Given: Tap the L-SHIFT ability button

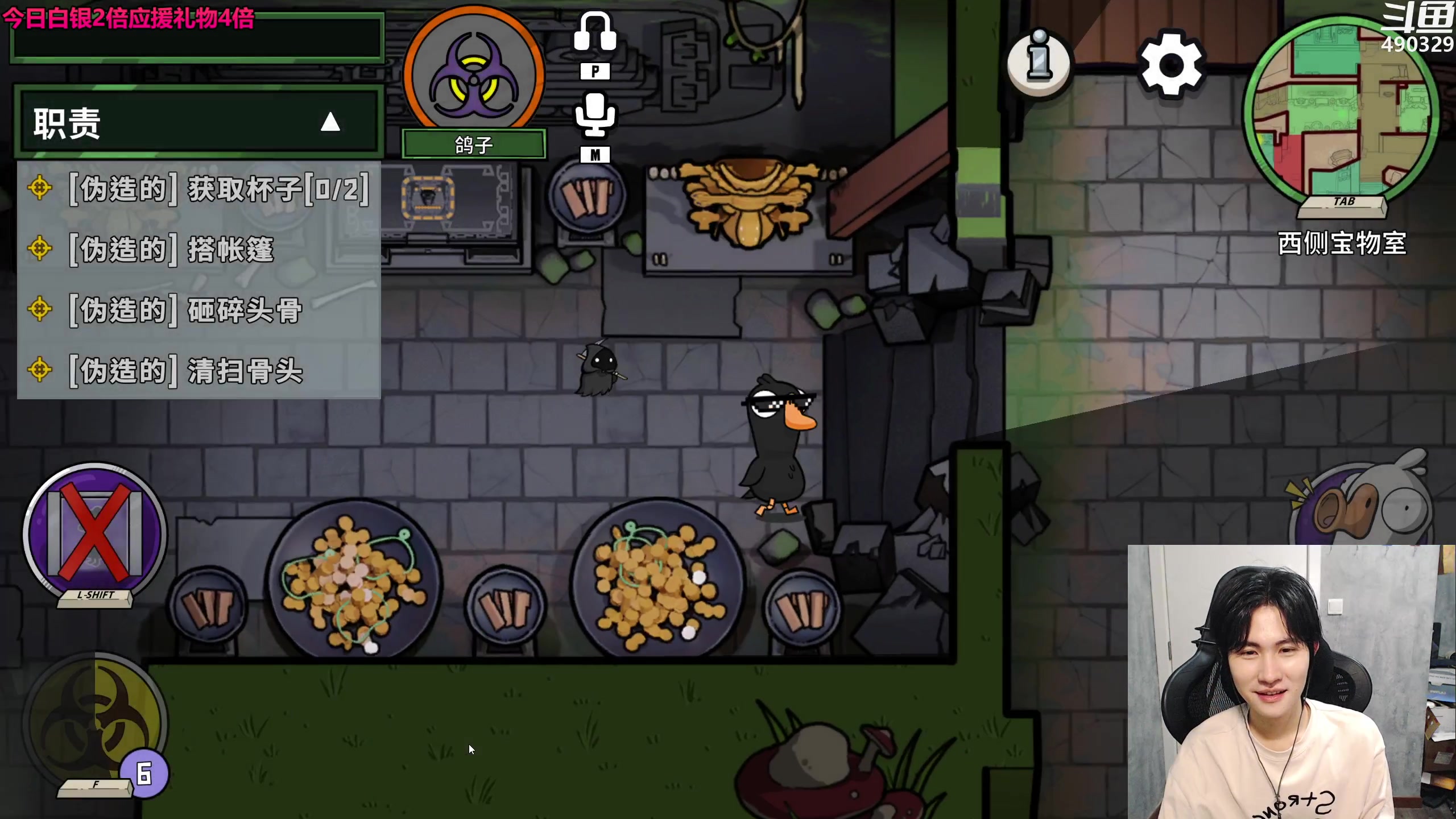Looking at the screenshot, I should point(95,533).
